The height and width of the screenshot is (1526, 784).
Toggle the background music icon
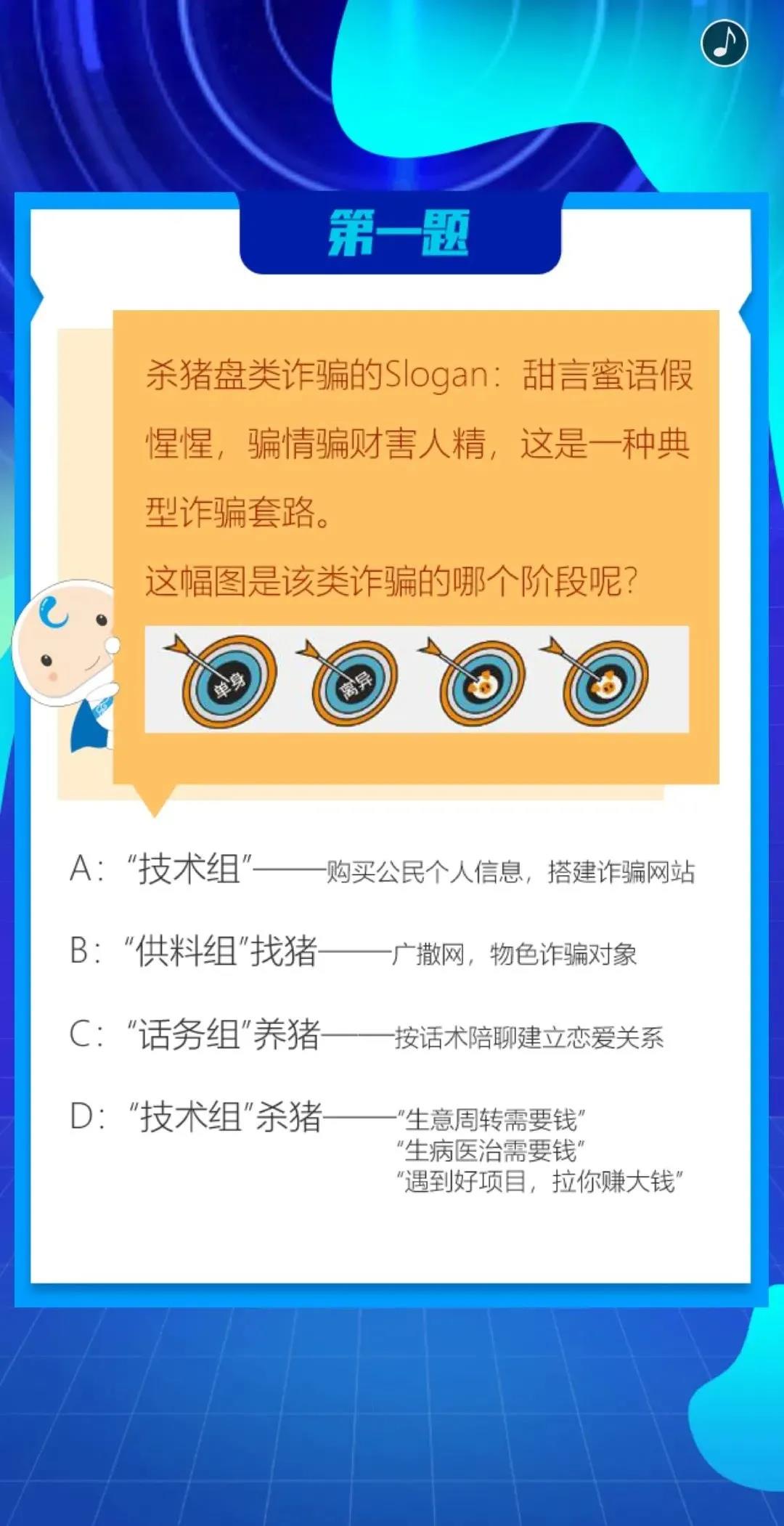[x=724, y=44]
